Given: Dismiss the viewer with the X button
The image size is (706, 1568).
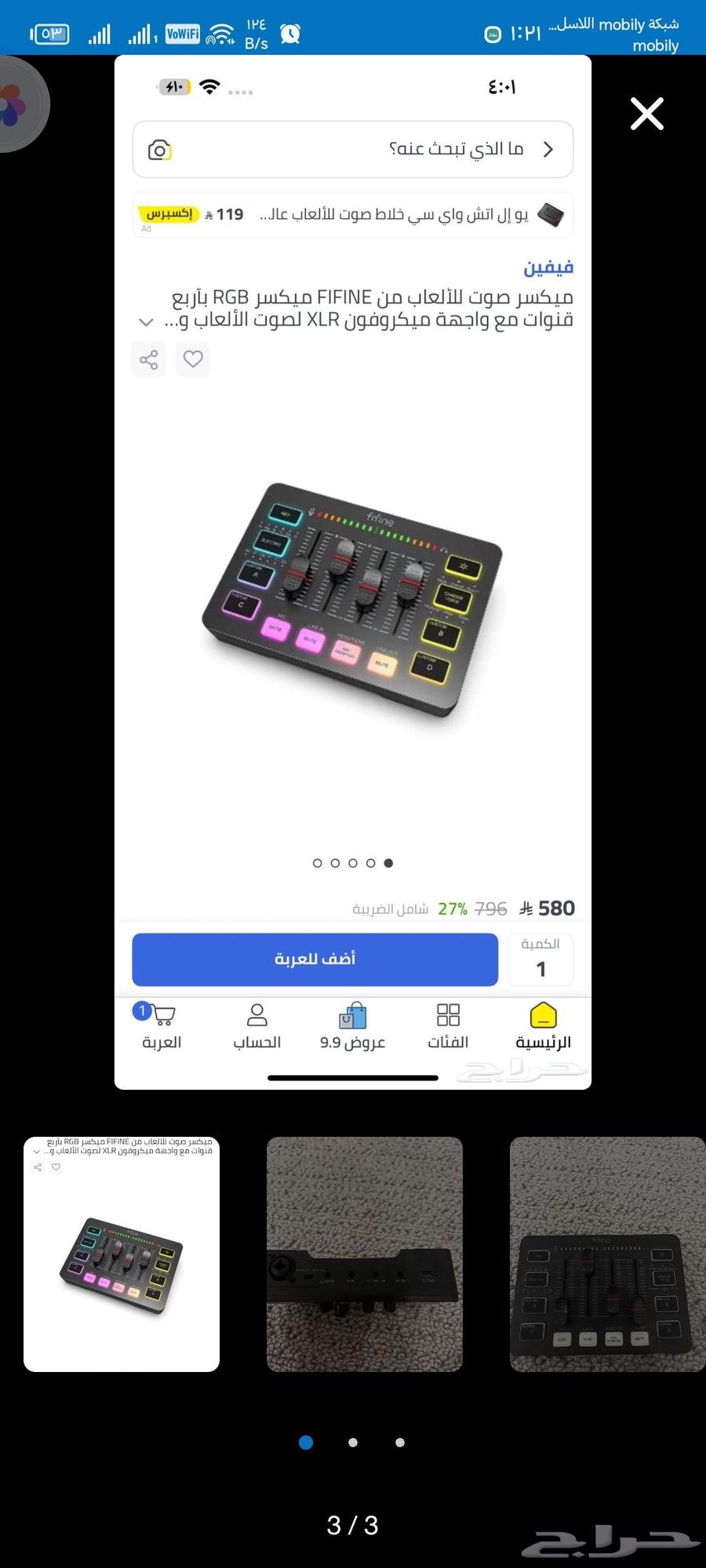Looking at the screenshot, I should [646, 114].
